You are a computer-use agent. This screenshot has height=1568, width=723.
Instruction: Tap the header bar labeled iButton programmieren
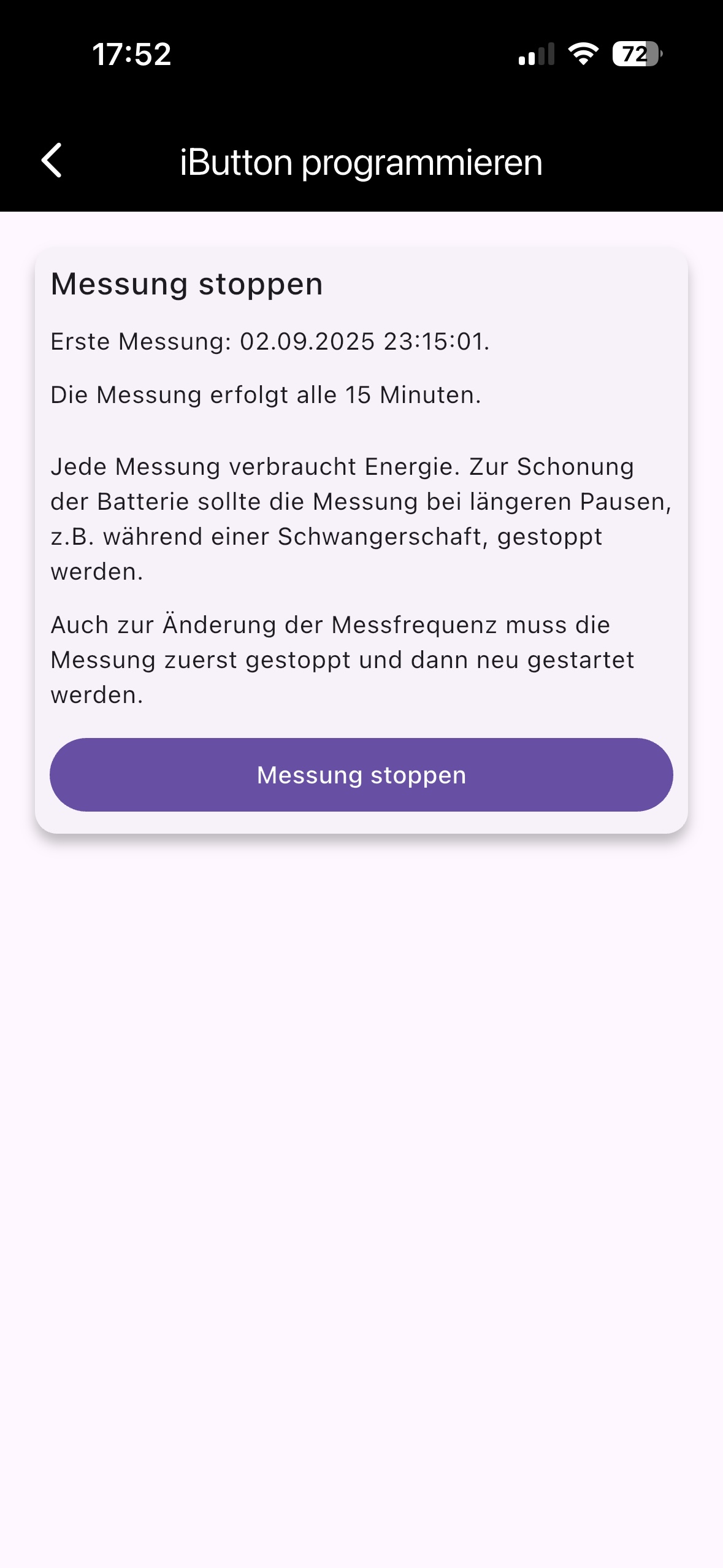361,161
